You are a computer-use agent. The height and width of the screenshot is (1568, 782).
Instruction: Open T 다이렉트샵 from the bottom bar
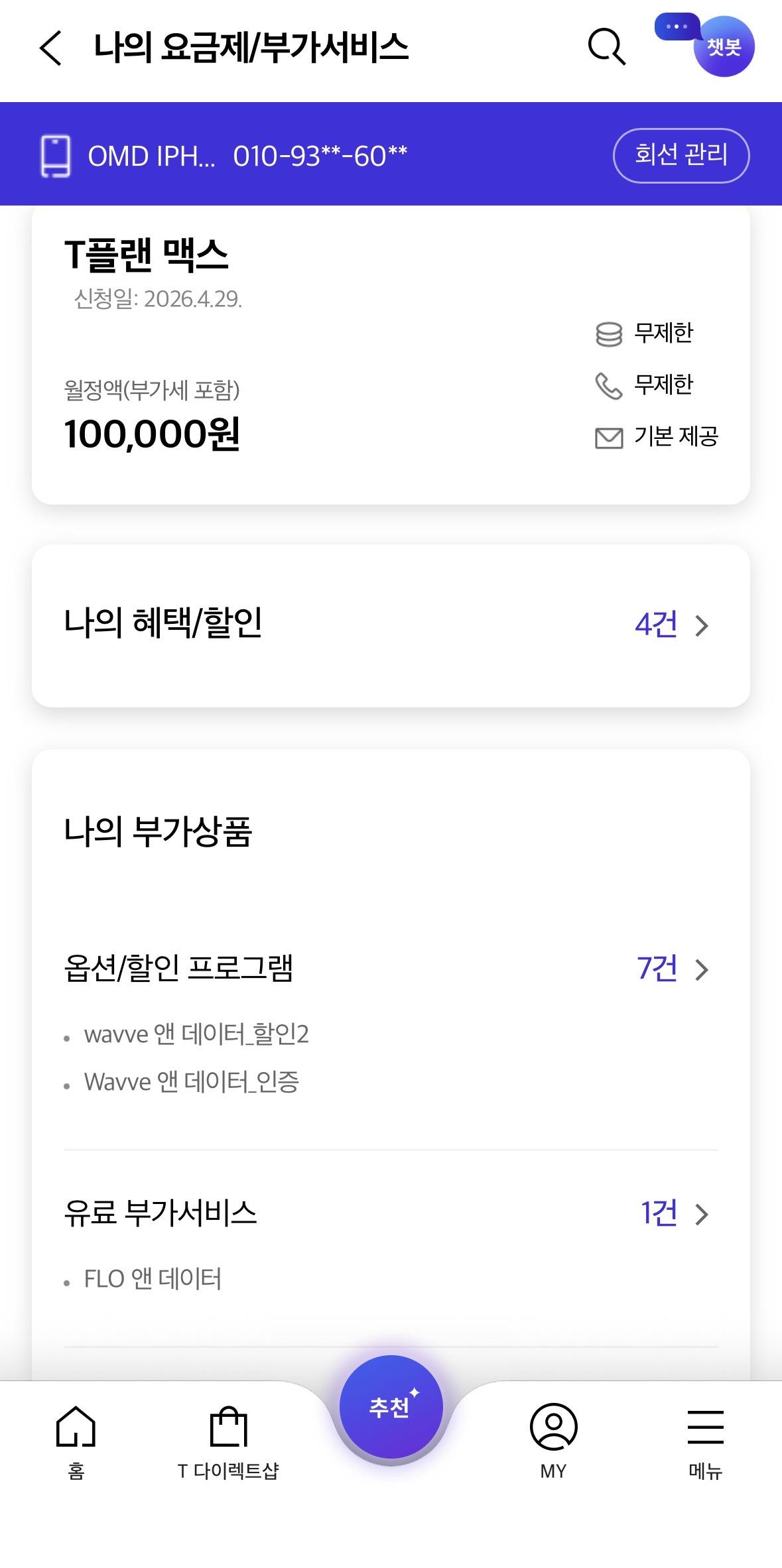[x=227, y=1427]
